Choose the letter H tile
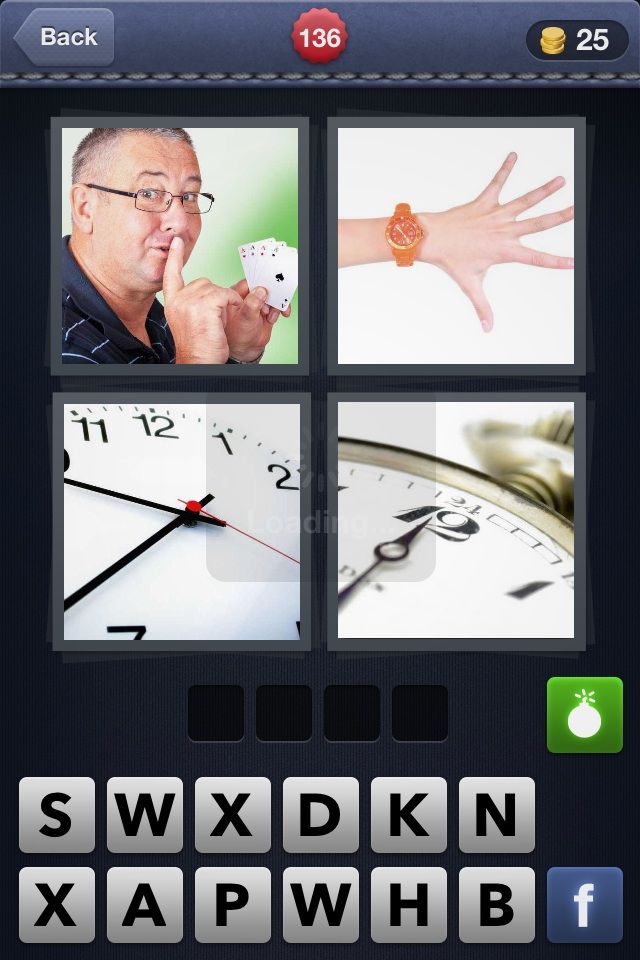This screenshot has width=640, height=960. point(408,904)
